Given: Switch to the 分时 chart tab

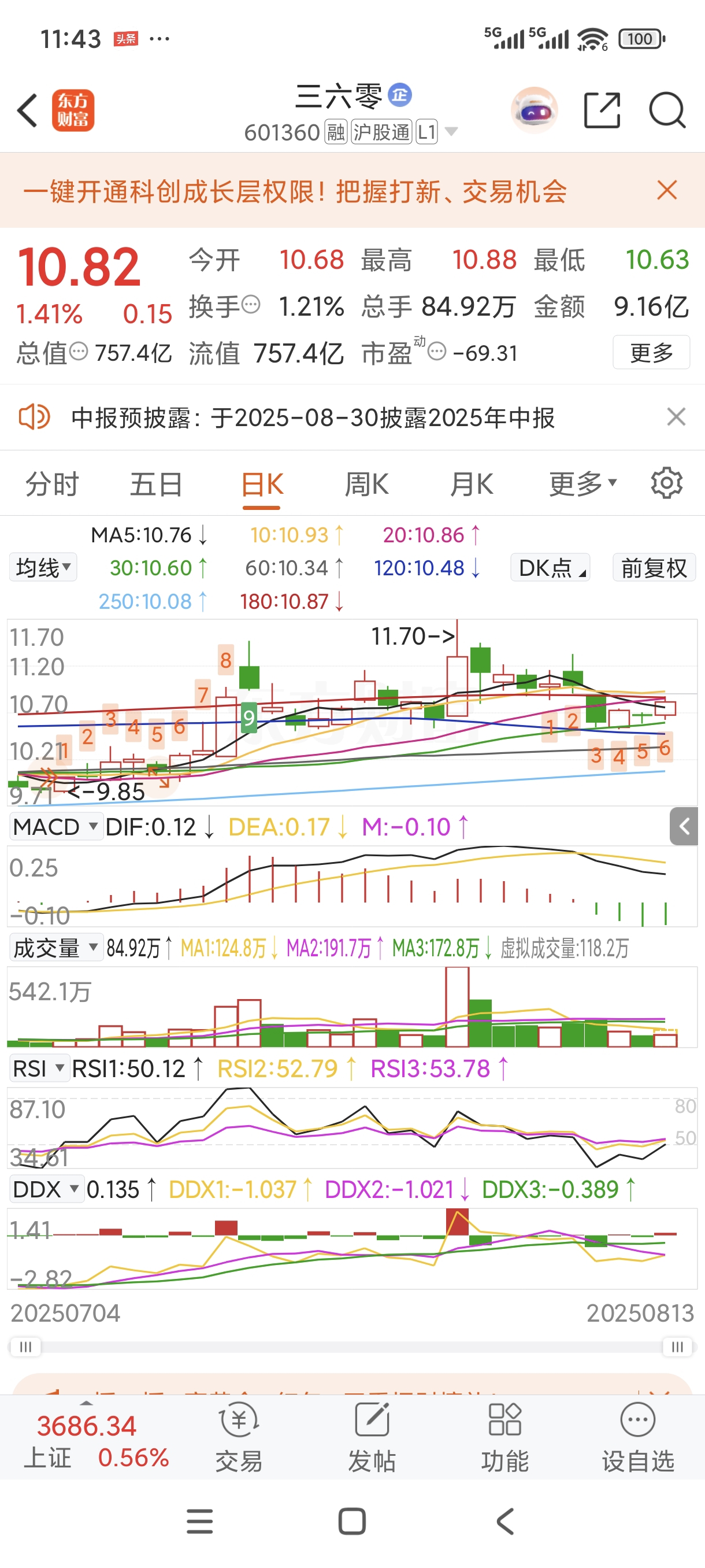Looking at the screenshot, I should click(x=53, y=485).
